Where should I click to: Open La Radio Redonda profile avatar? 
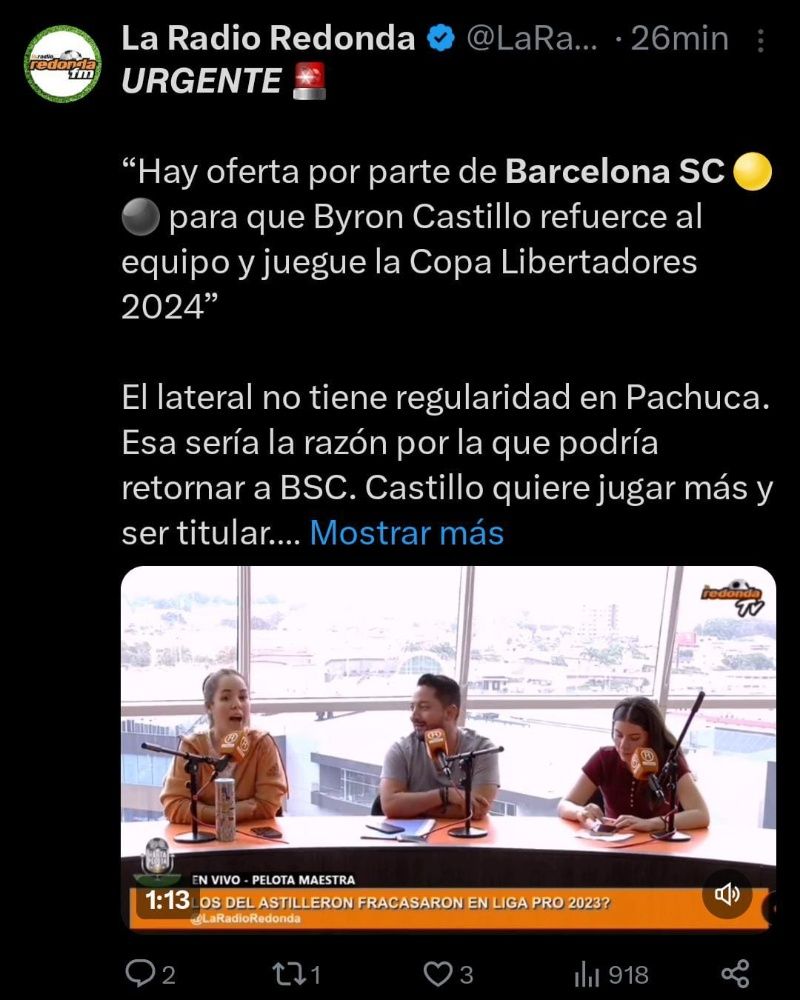[63, 63]
